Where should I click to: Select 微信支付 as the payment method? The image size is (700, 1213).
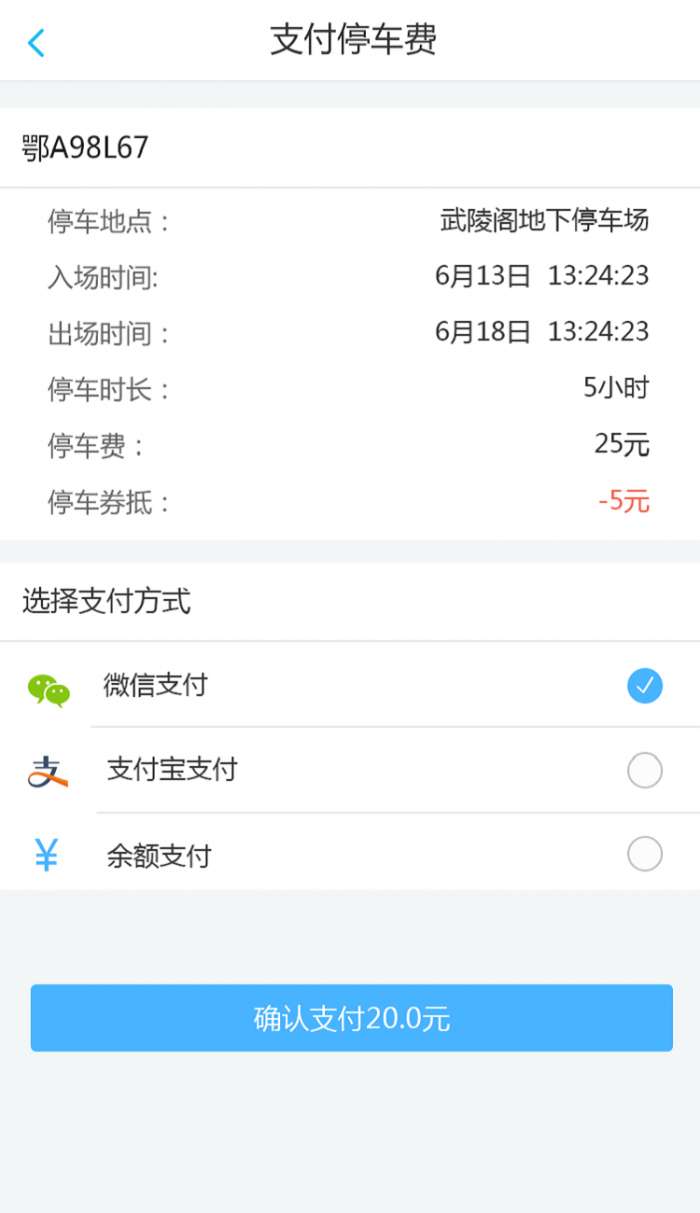(x=644, y=686)
